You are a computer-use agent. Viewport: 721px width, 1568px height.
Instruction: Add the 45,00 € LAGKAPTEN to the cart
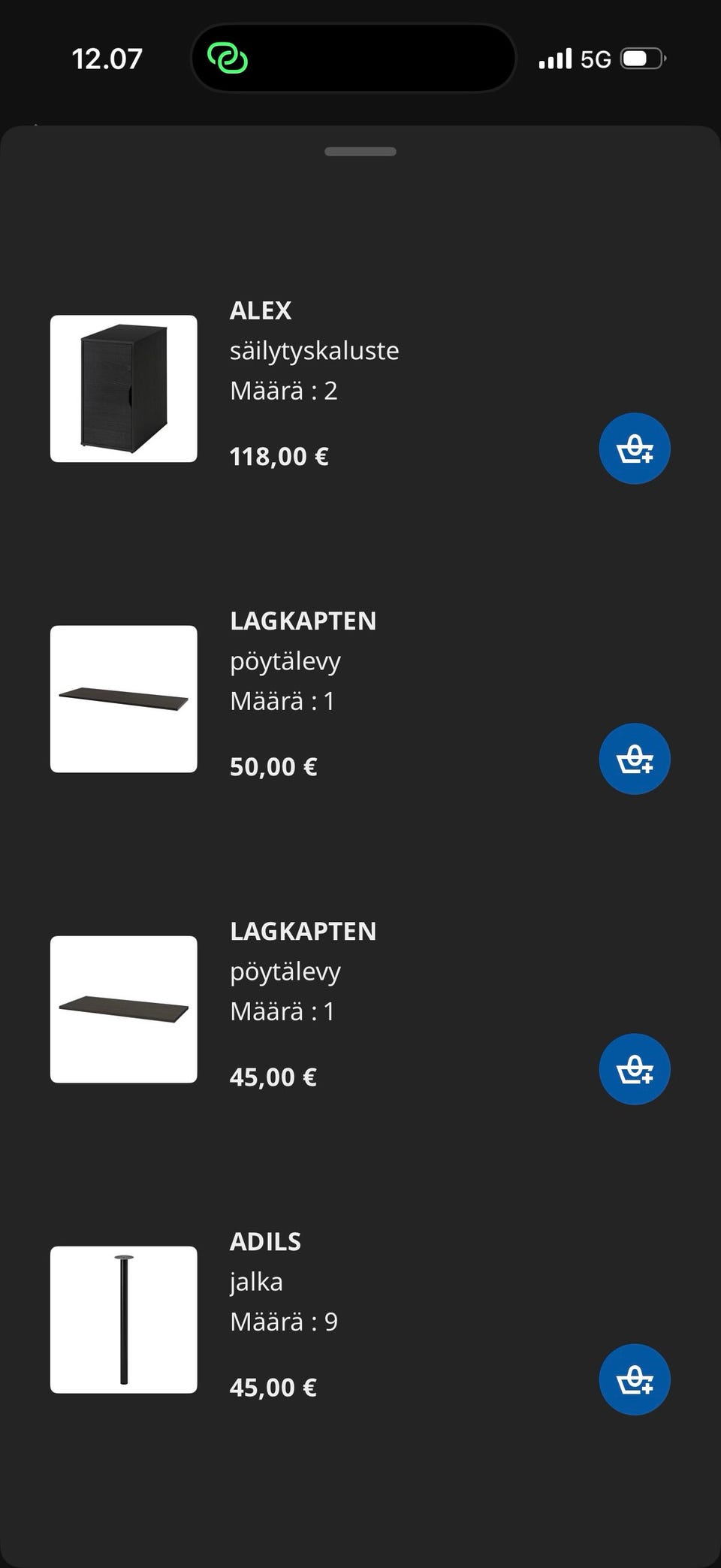click(x=634, y=1069)
